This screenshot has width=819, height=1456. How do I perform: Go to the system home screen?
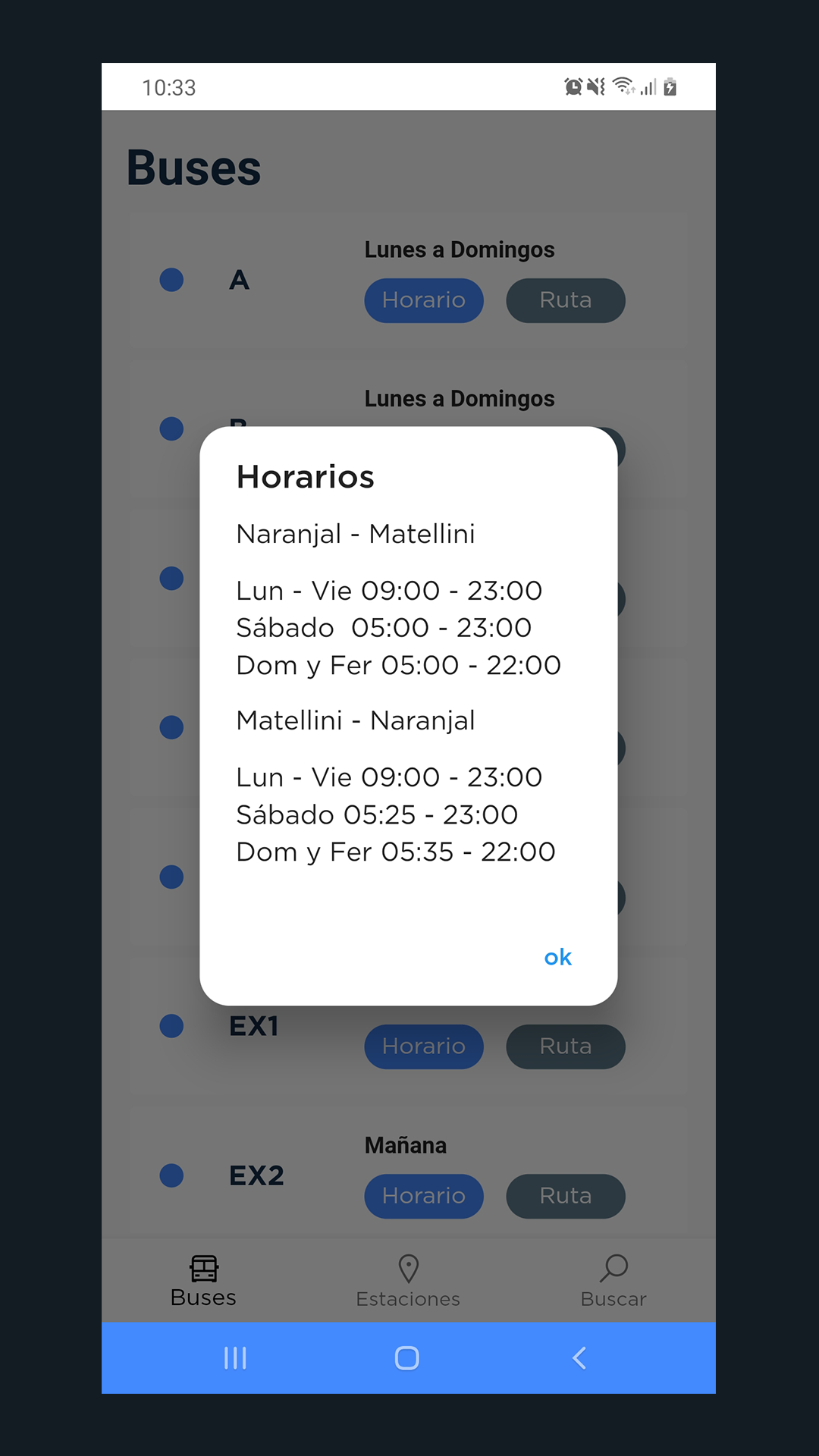[x=407, y=1358]
